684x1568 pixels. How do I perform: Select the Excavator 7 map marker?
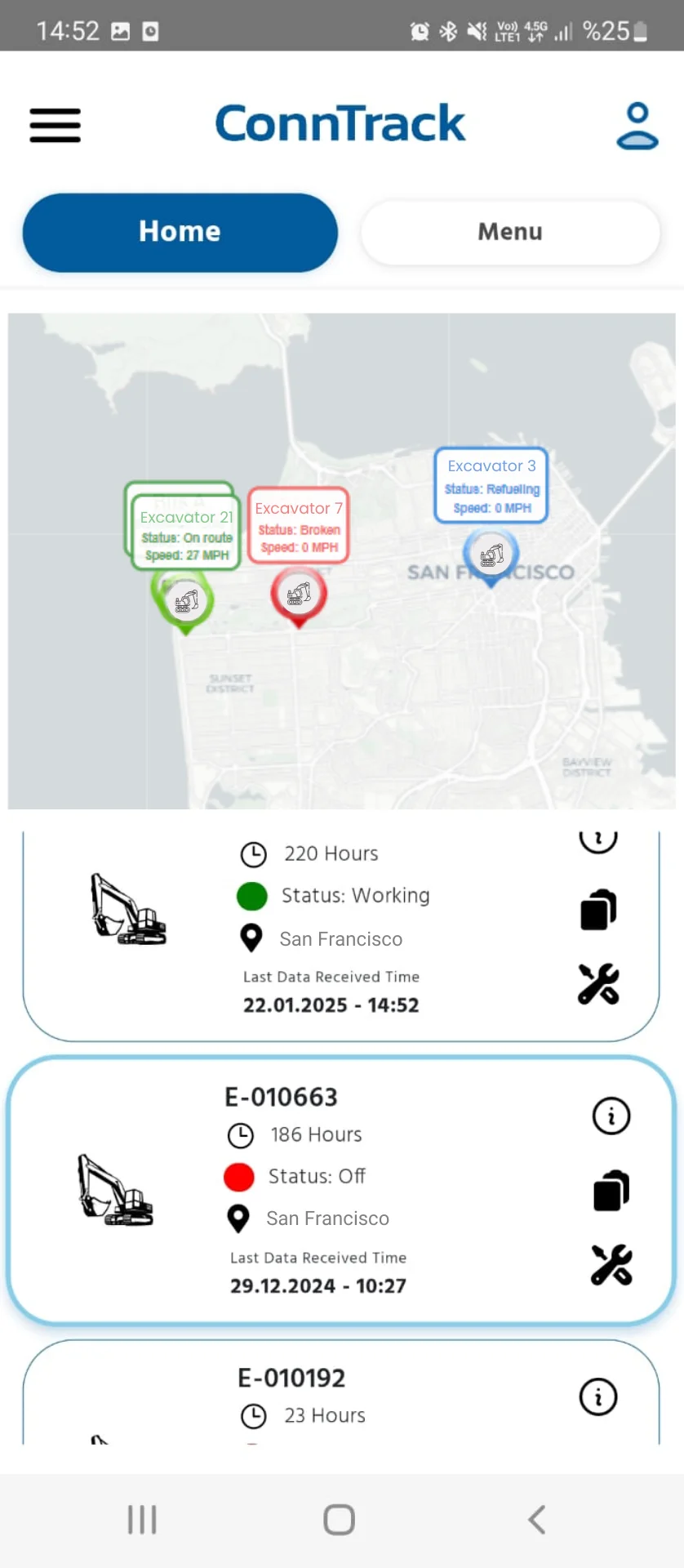tap(299, 595)
